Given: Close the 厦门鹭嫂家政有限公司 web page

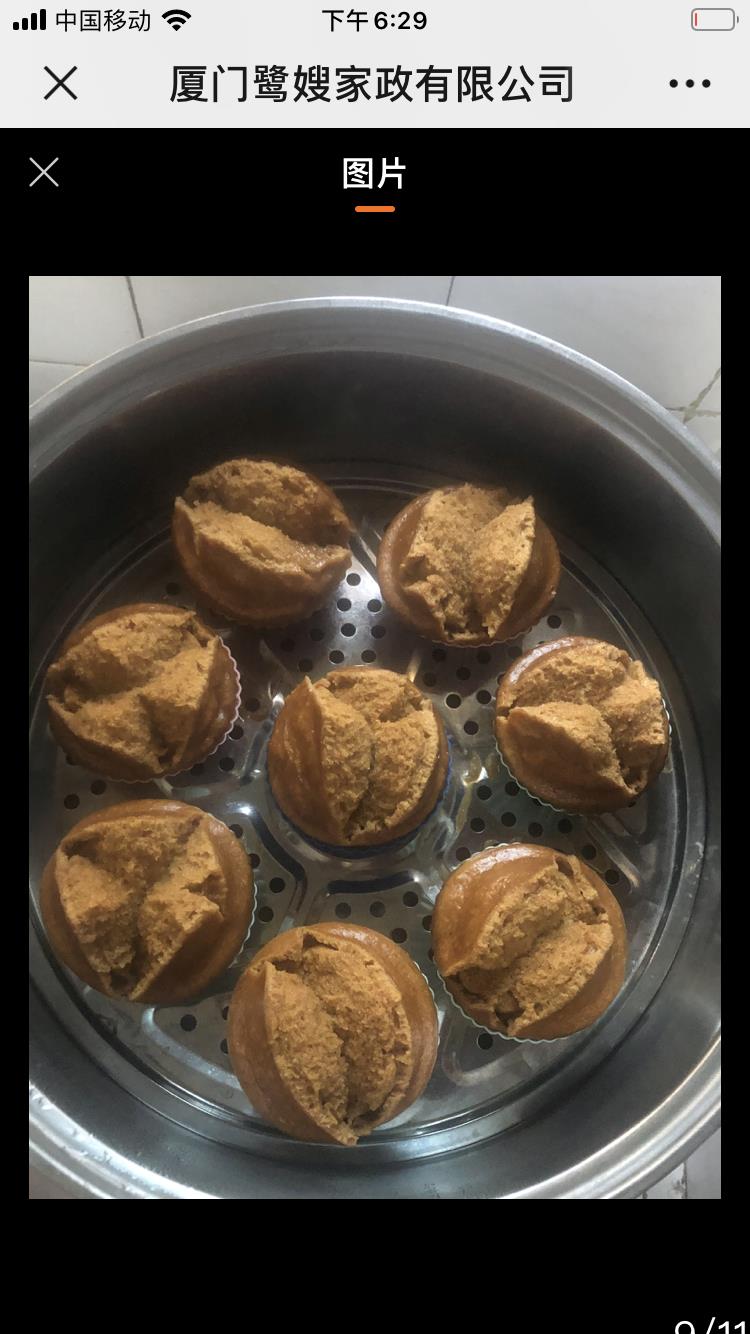Looking at the screenshot, I should pos(60,84).
